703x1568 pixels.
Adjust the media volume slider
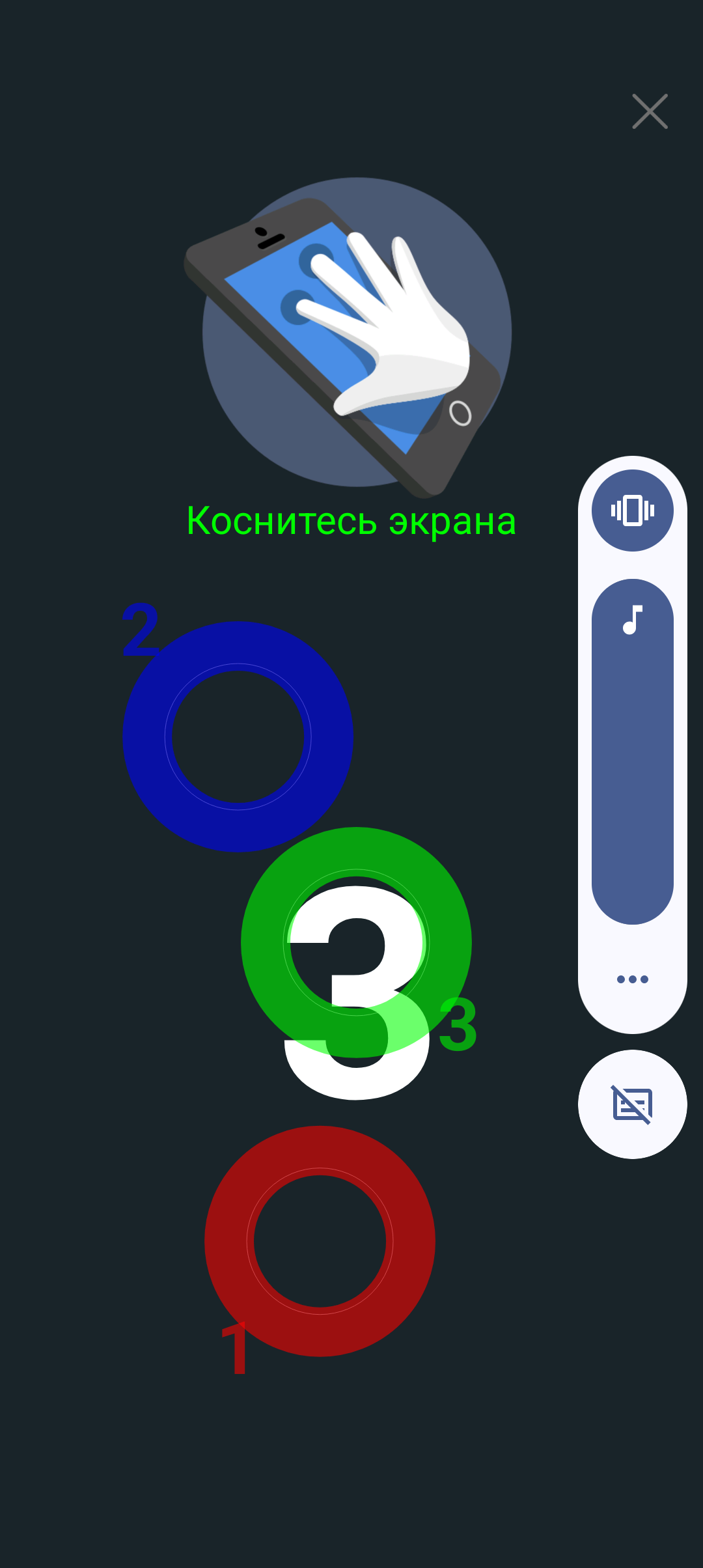(x=632, y=751)
